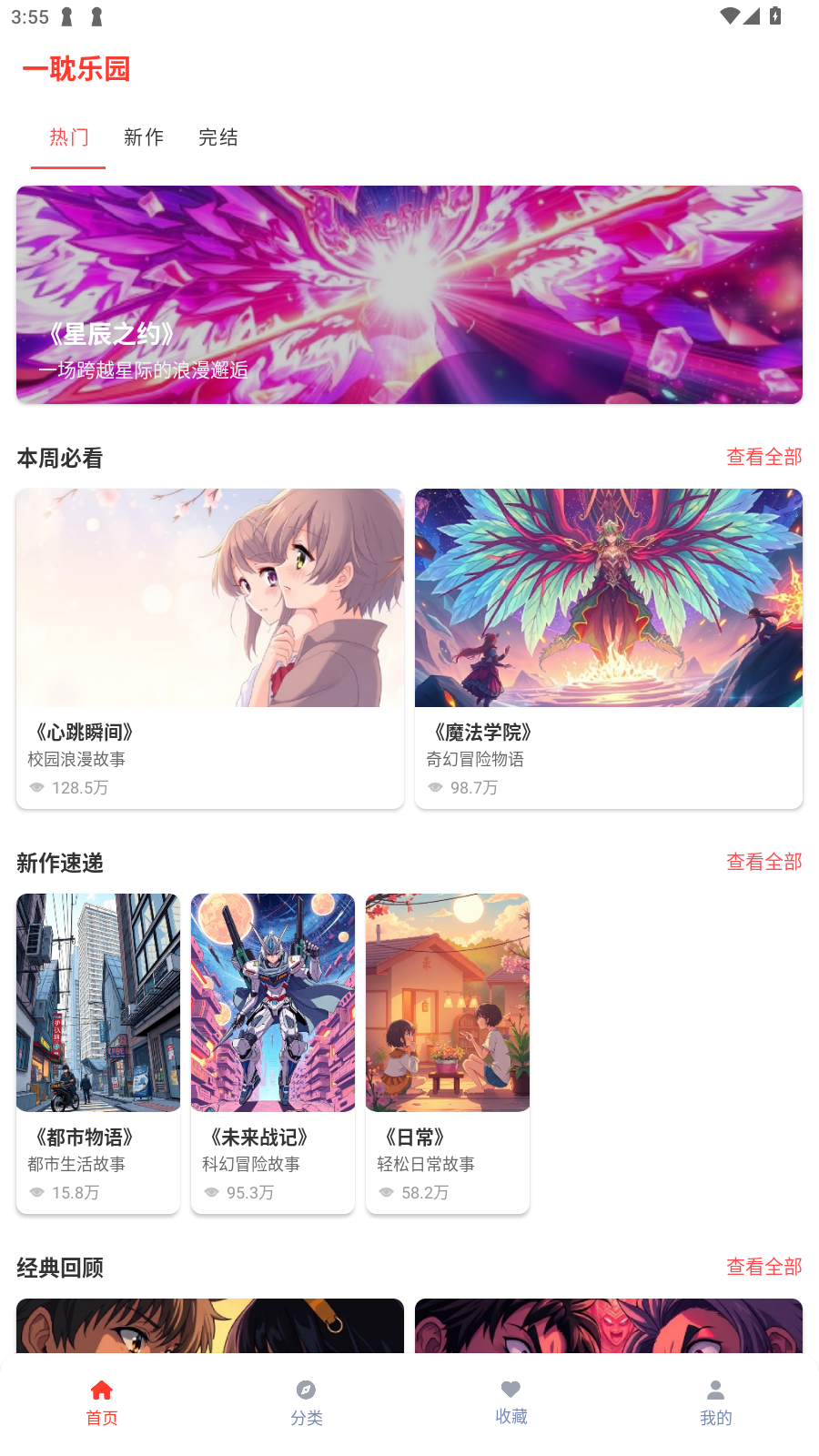Open the 《都市物语》 comic card
Screen dimensions: 819x1456
point(98,1053)
